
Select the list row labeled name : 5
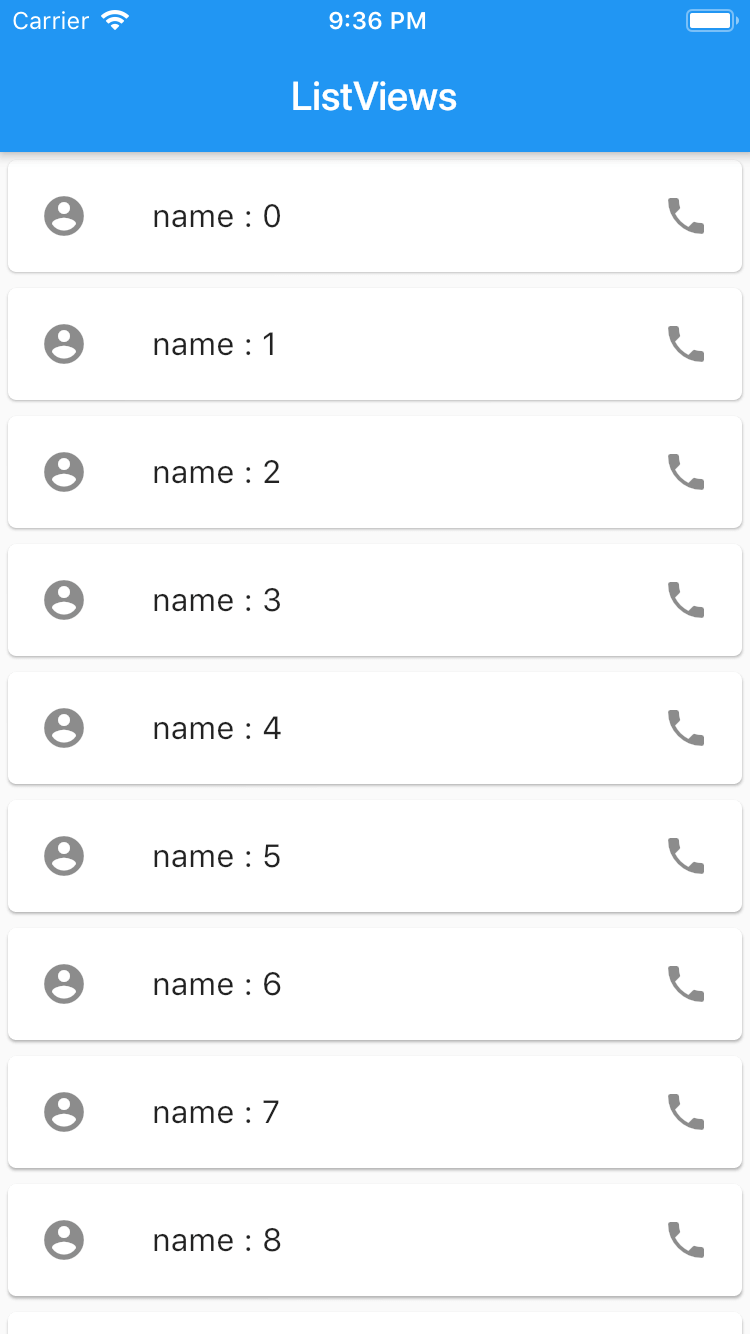point(375,856)
